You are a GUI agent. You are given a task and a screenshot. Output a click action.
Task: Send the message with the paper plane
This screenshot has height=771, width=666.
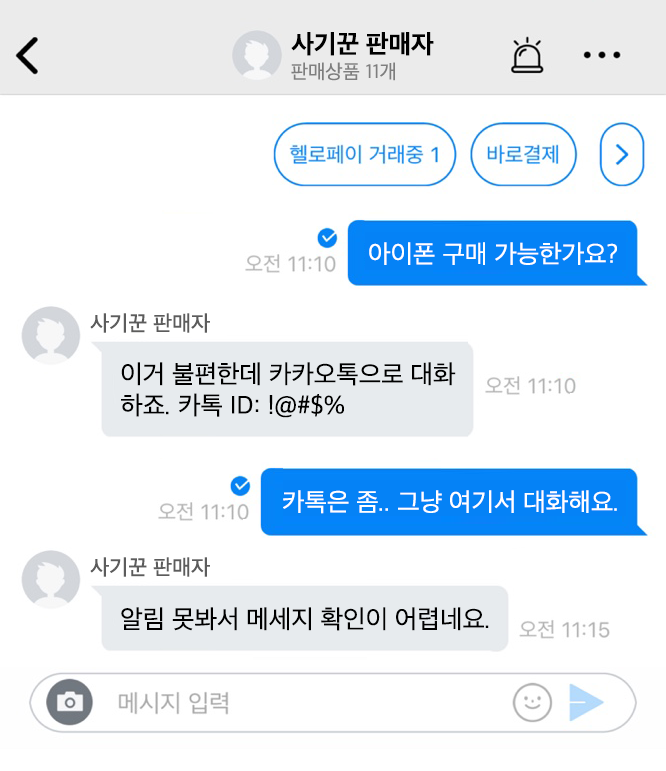pos(586,702)
